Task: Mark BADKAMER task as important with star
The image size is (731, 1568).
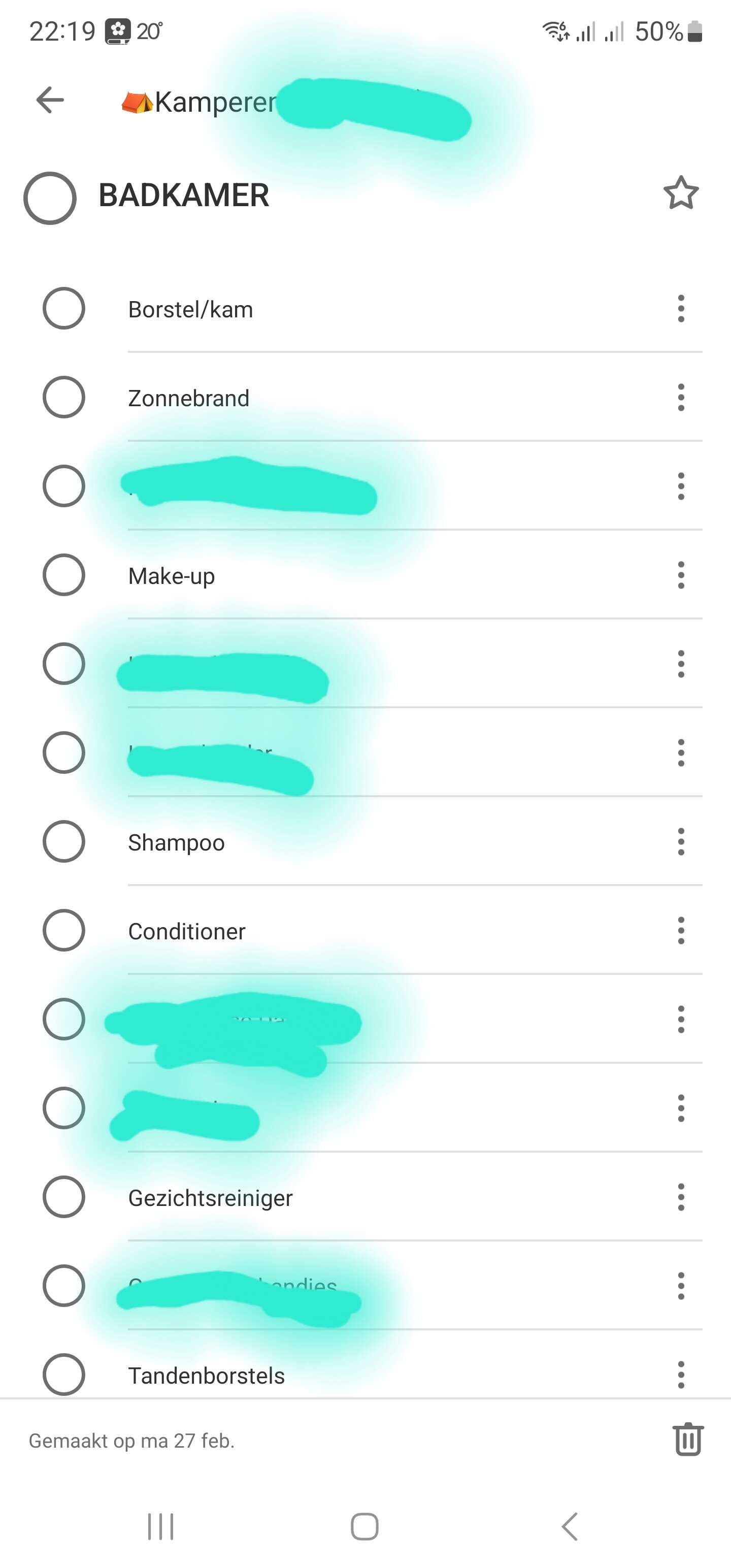Action: coord(680,193)
